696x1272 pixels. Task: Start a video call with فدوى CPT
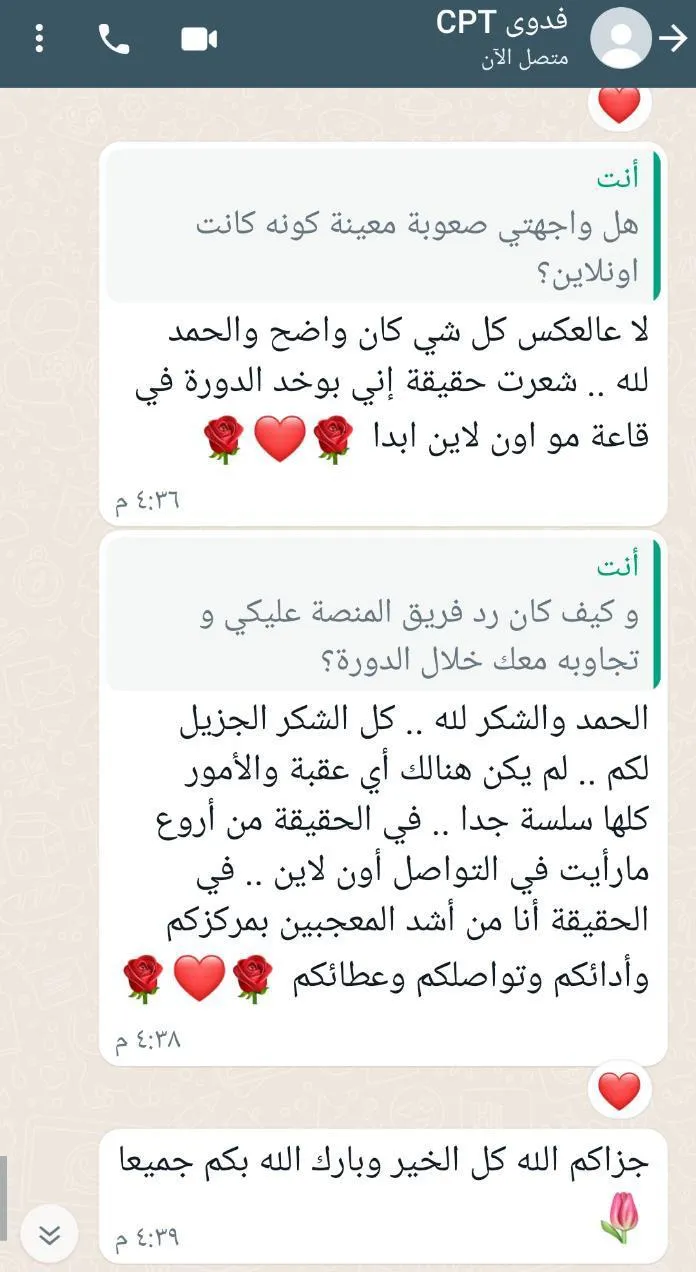199,39
